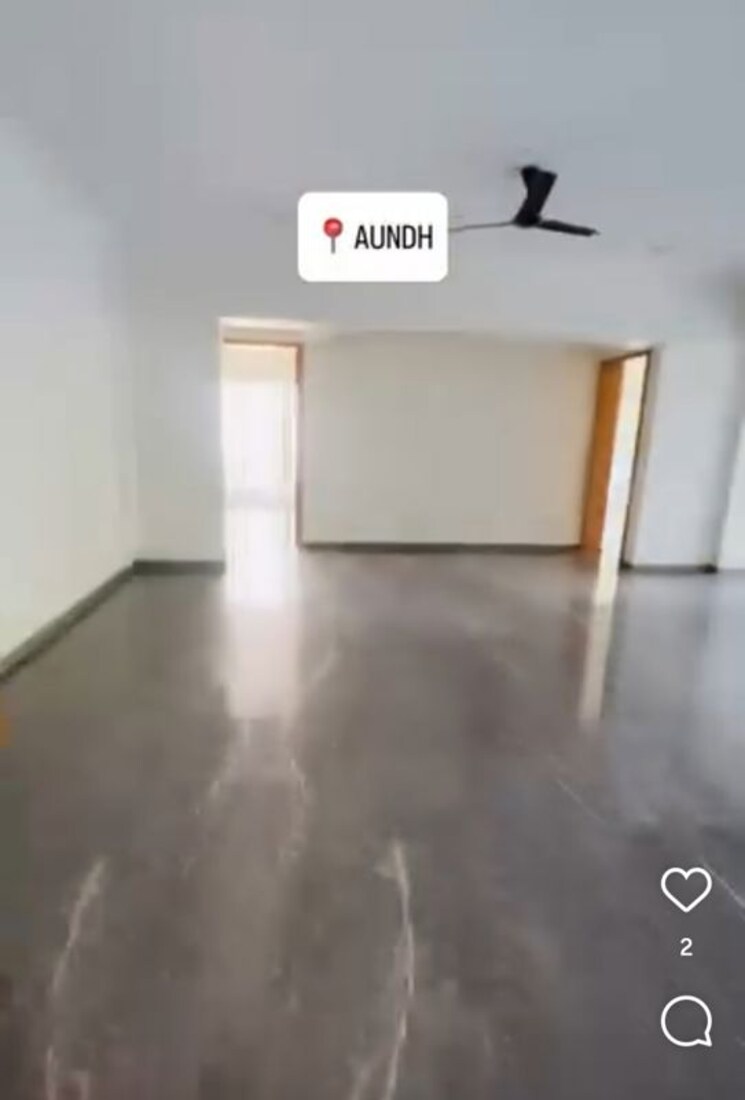Like this reel with the heart icon
Image resolution: width=745 pixels, height=1100 pixels.
[686, 889]
